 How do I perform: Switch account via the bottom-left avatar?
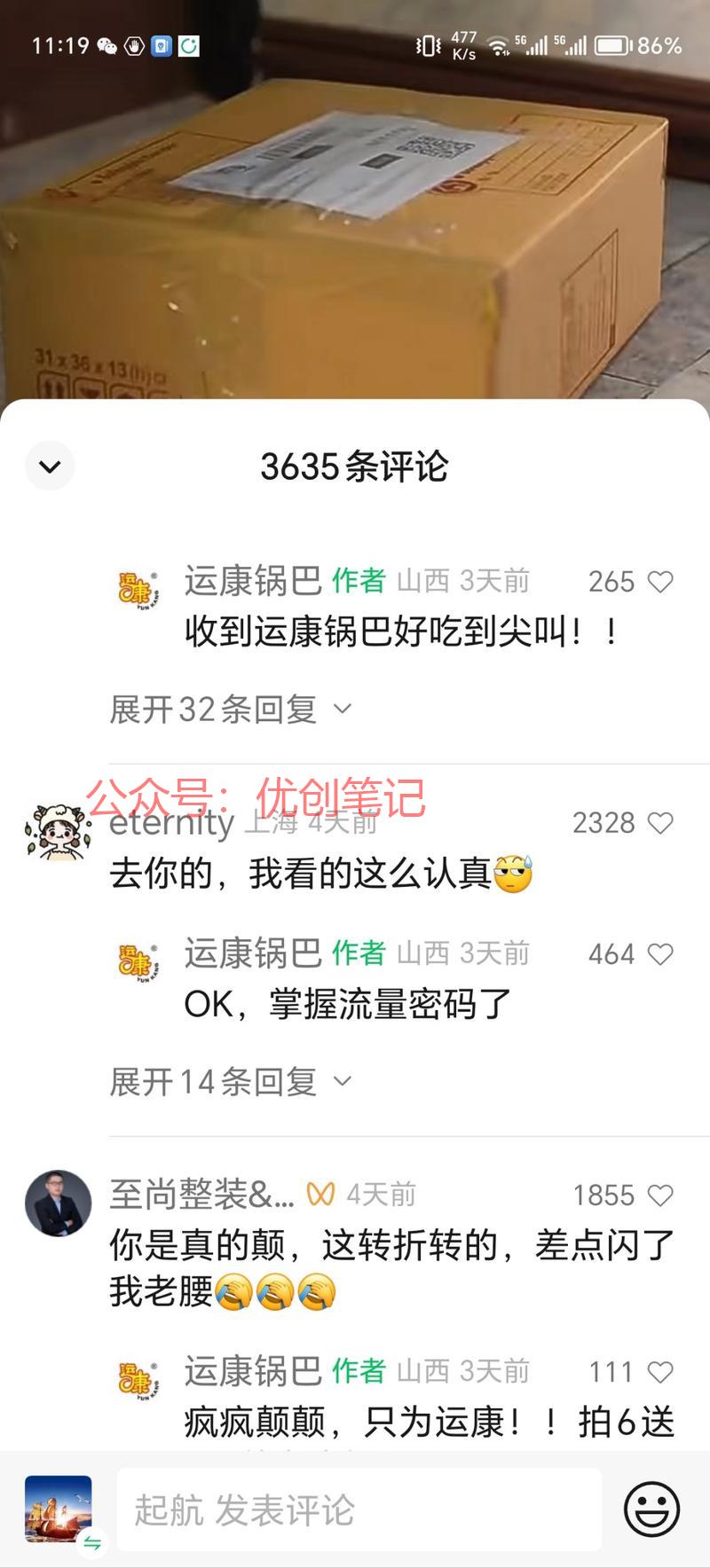point(59,1509)
